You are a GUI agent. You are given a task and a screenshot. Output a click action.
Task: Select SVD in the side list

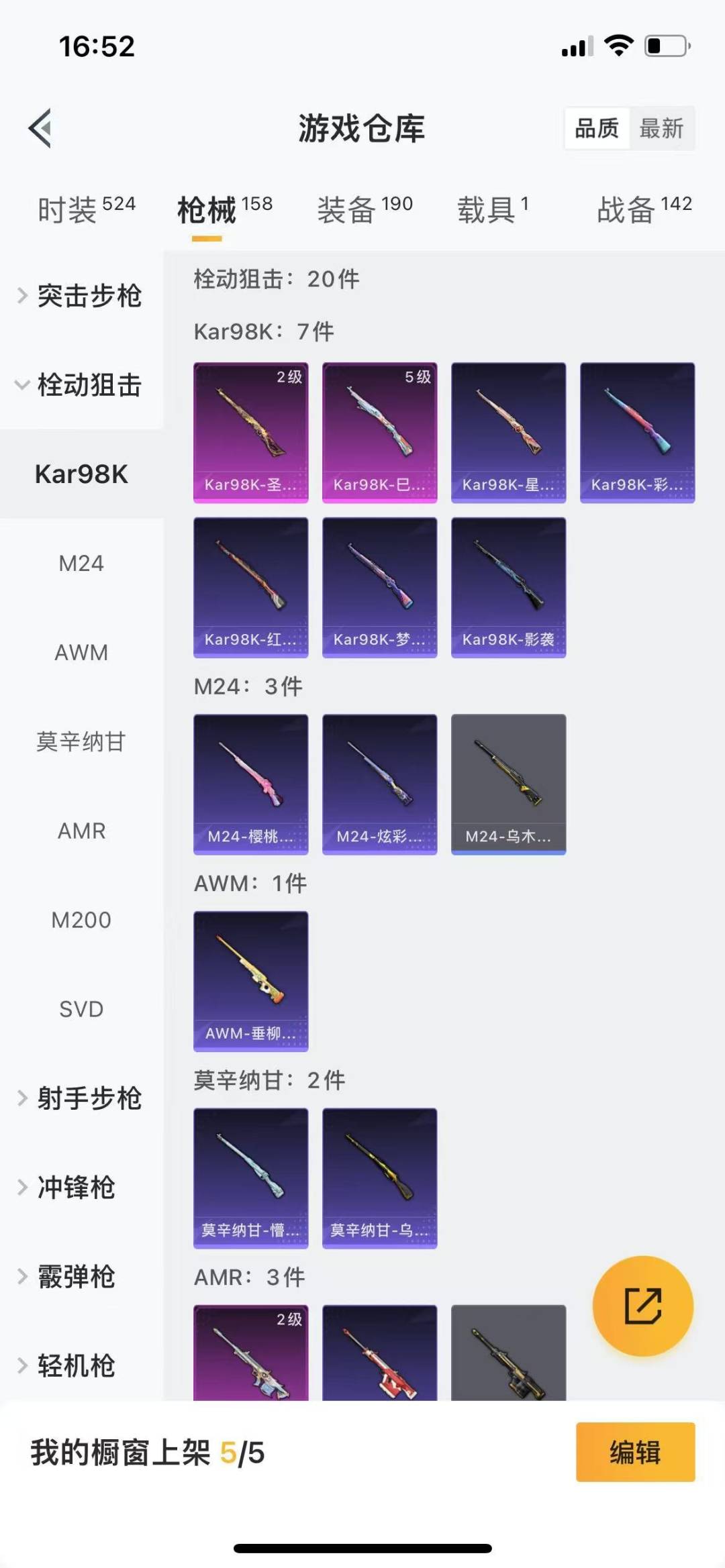pyautogui.click(x=81, y=1009)
